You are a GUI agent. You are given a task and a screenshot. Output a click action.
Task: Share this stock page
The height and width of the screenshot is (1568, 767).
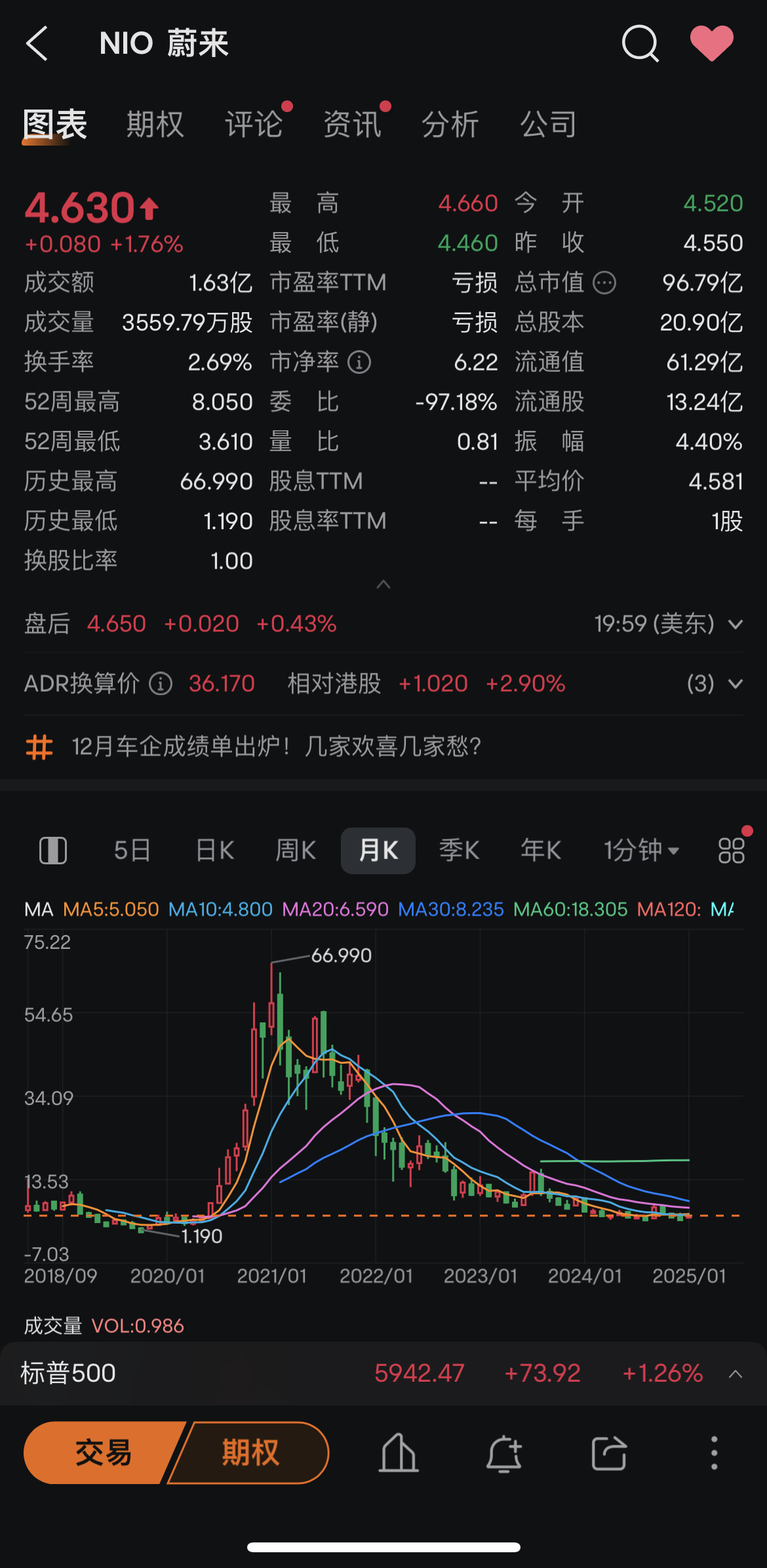tap(609, 1453)
